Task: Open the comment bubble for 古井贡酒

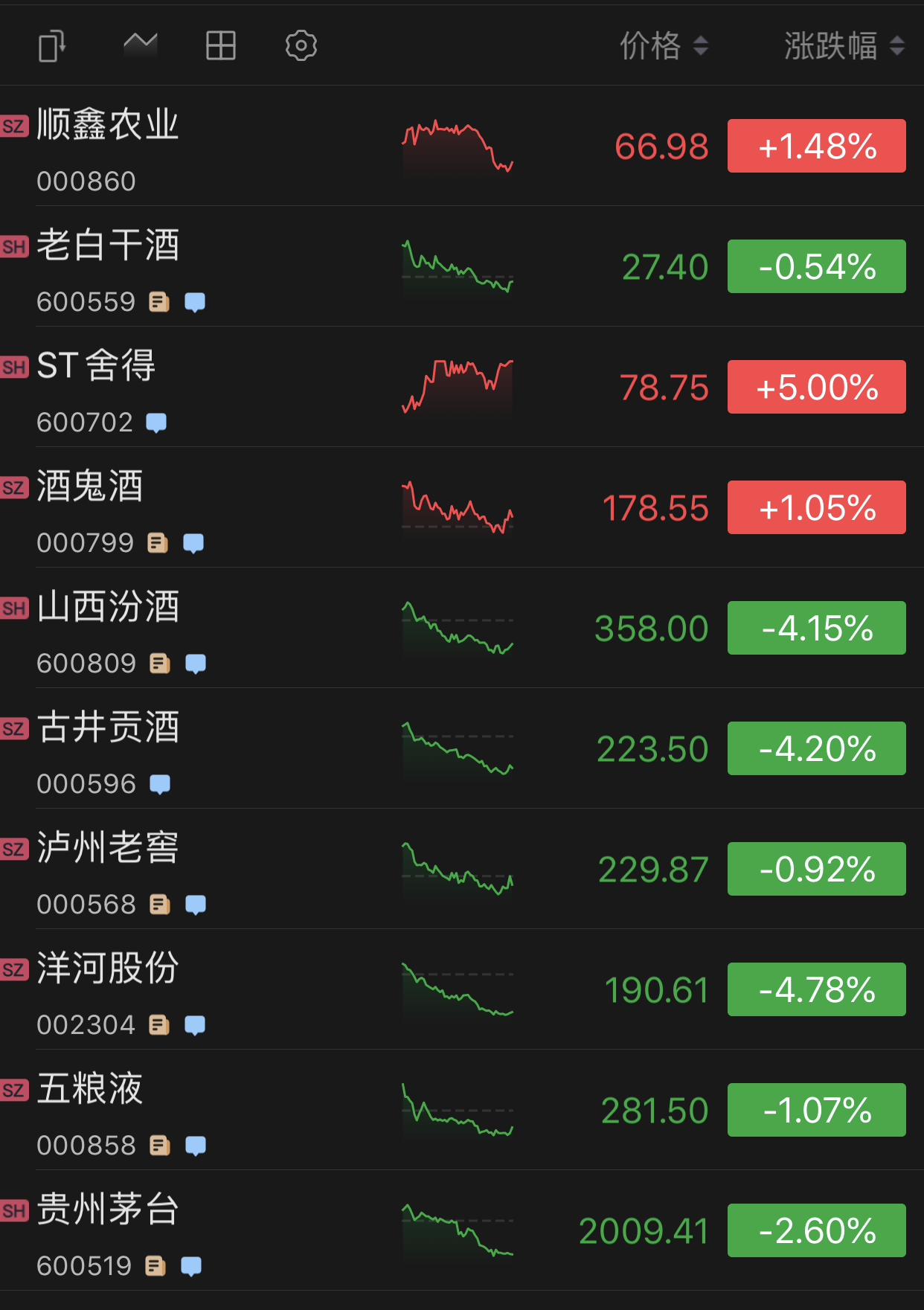Action: coord(161,783)
